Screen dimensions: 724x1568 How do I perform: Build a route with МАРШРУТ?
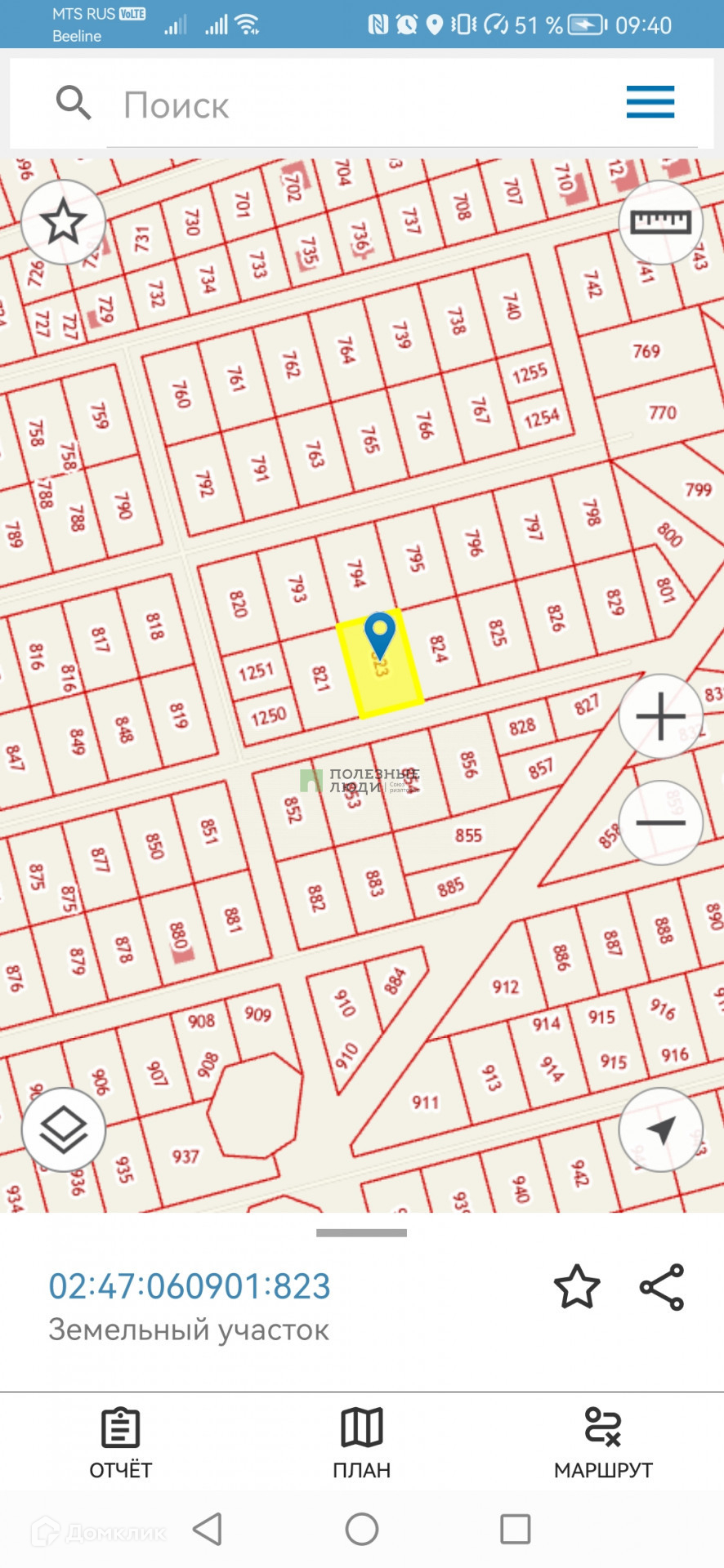603,1443
